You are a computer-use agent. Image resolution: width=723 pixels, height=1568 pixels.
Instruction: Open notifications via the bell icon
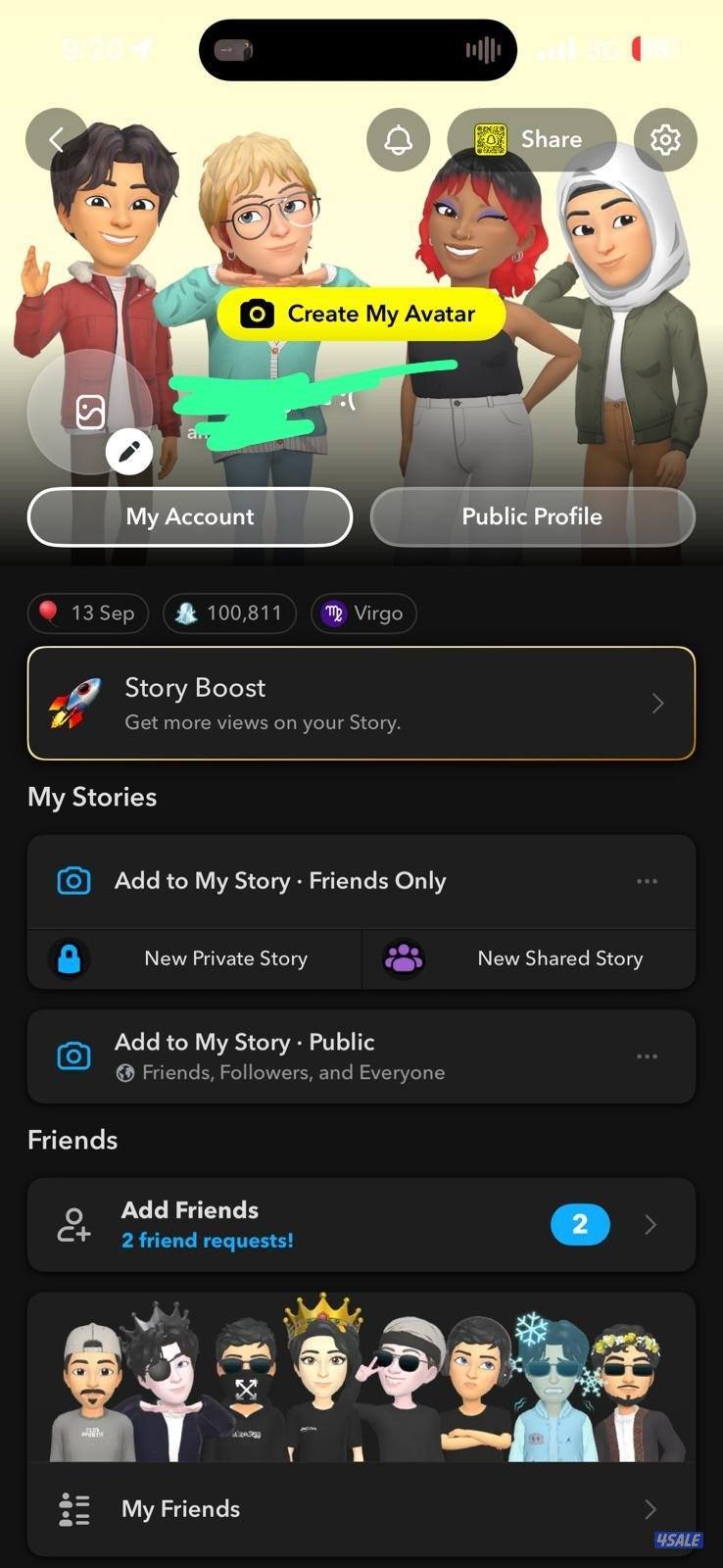(397, 139)
